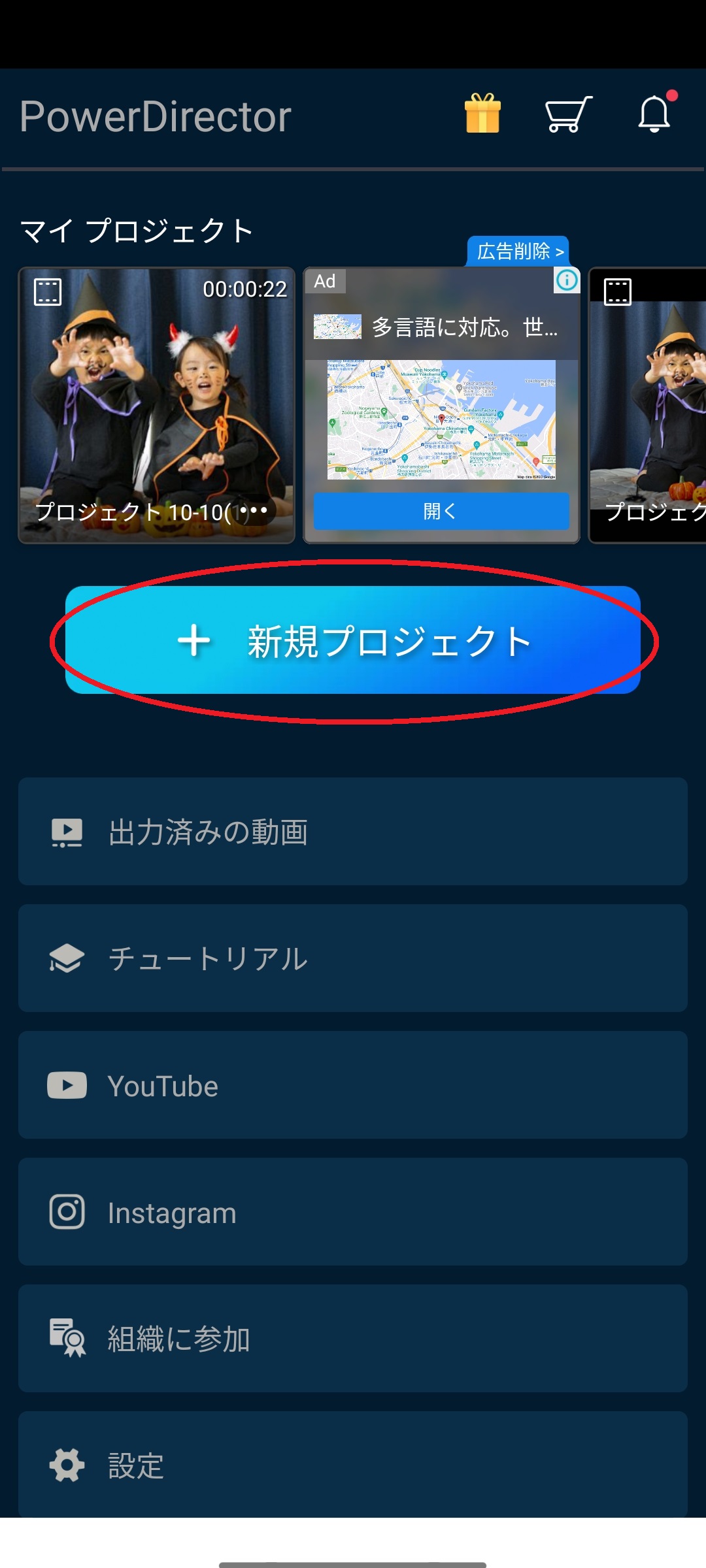Image resolution: width=706 pixels, height=1568 pixels.
Task: Tap the ad's 開く button
Action: click(x=441, y=511)
